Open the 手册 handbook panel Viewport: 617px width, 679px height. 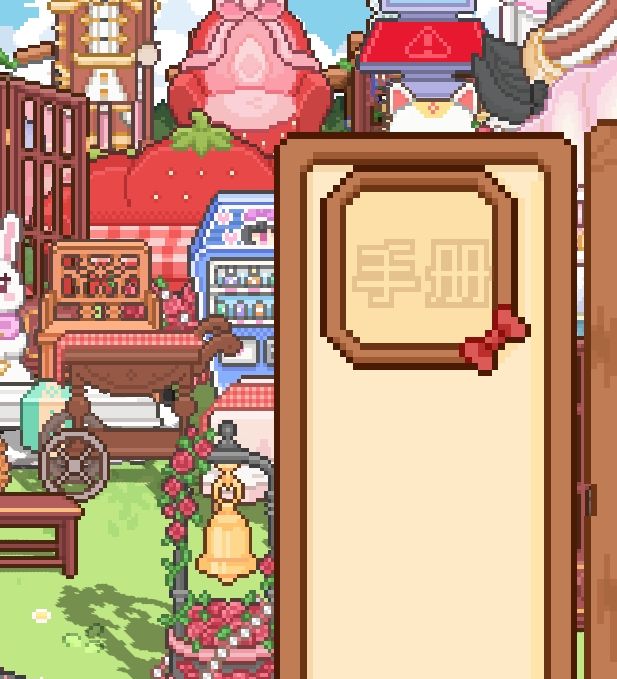coord(421,270)
